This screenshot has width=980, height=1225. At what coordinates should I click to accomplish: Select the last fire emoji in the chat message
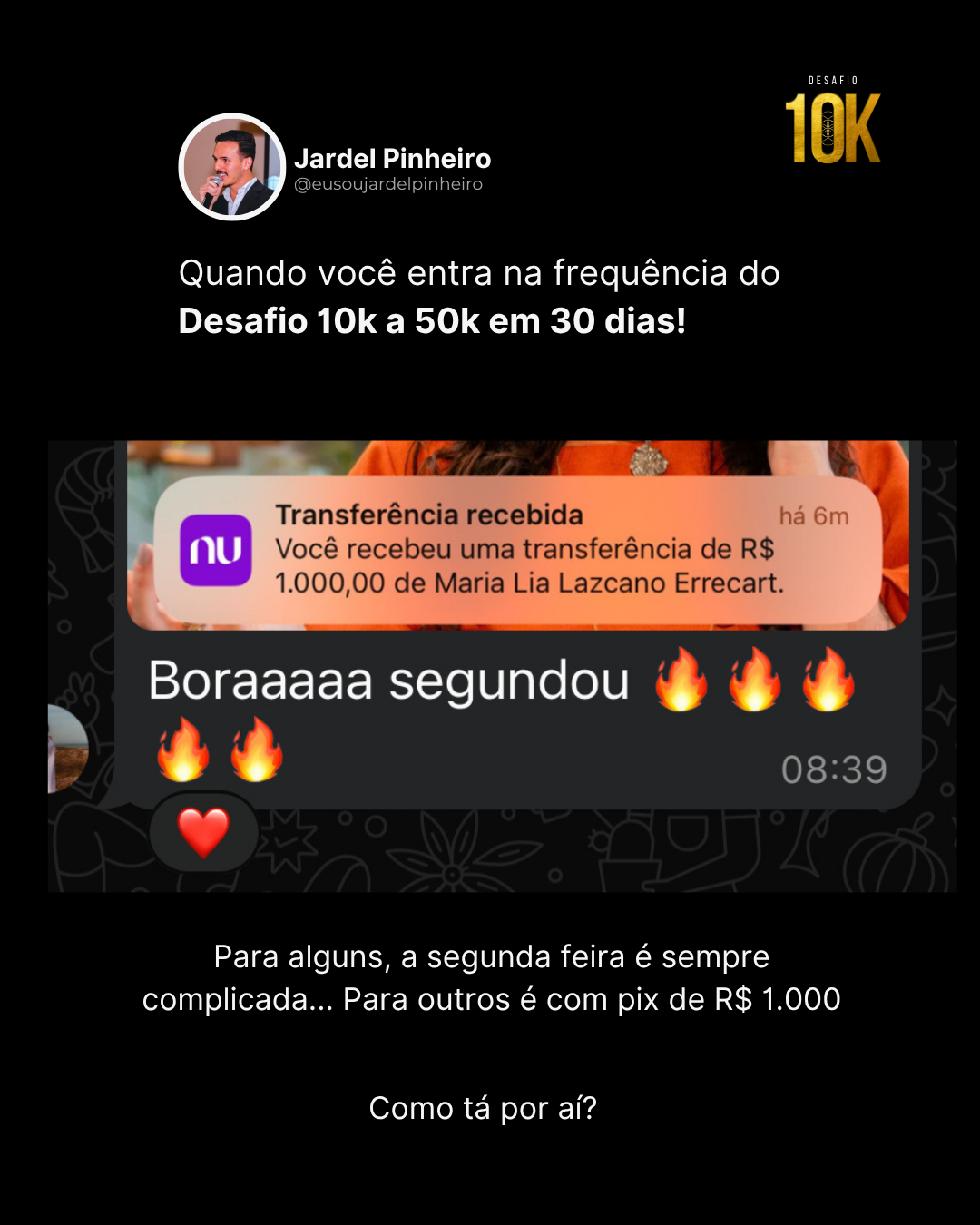[x=252, y=750]
